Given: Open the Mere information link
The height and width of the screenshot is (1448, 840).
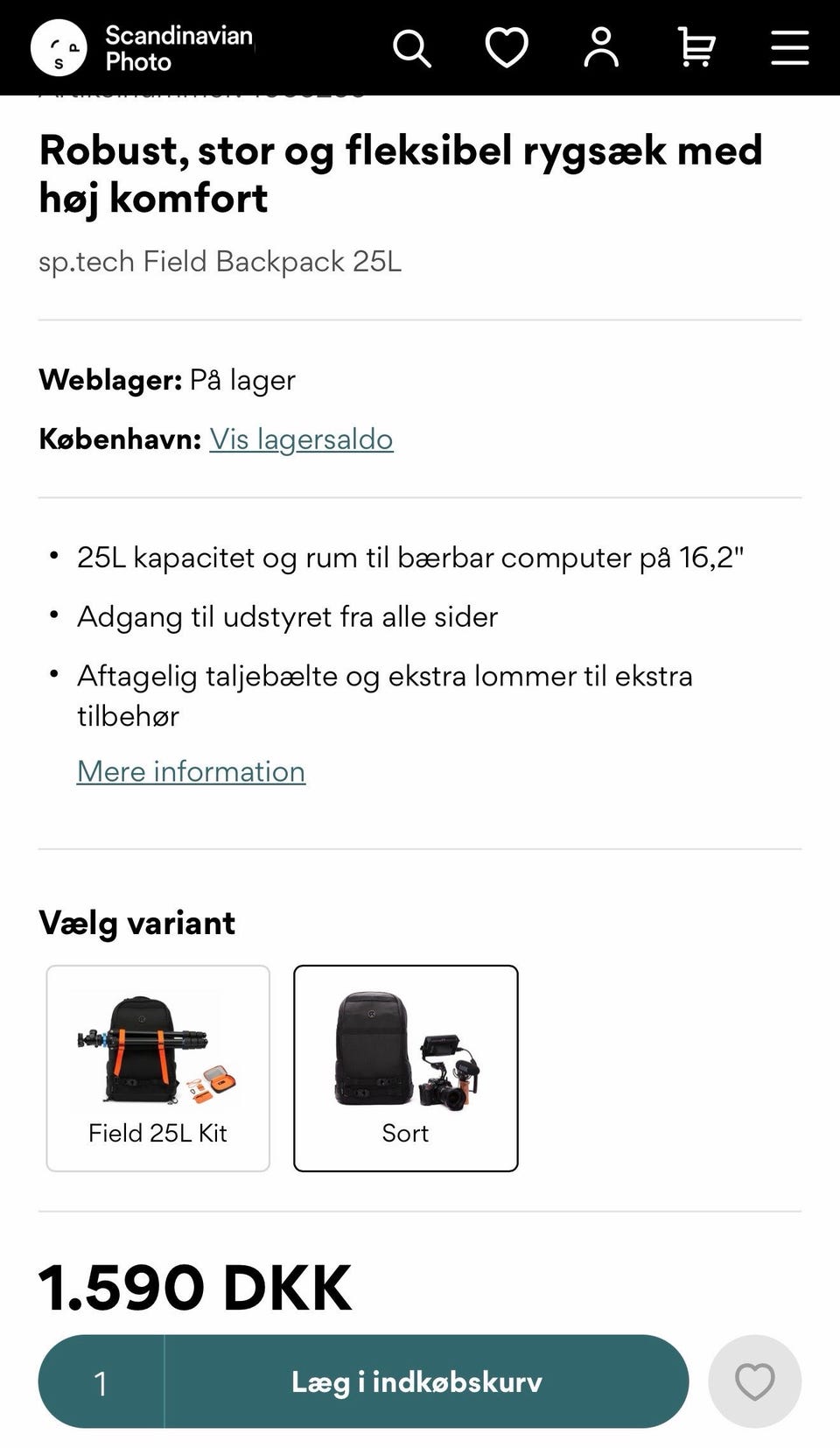Looking at the screenshot, I should click(x=191, y=771).
